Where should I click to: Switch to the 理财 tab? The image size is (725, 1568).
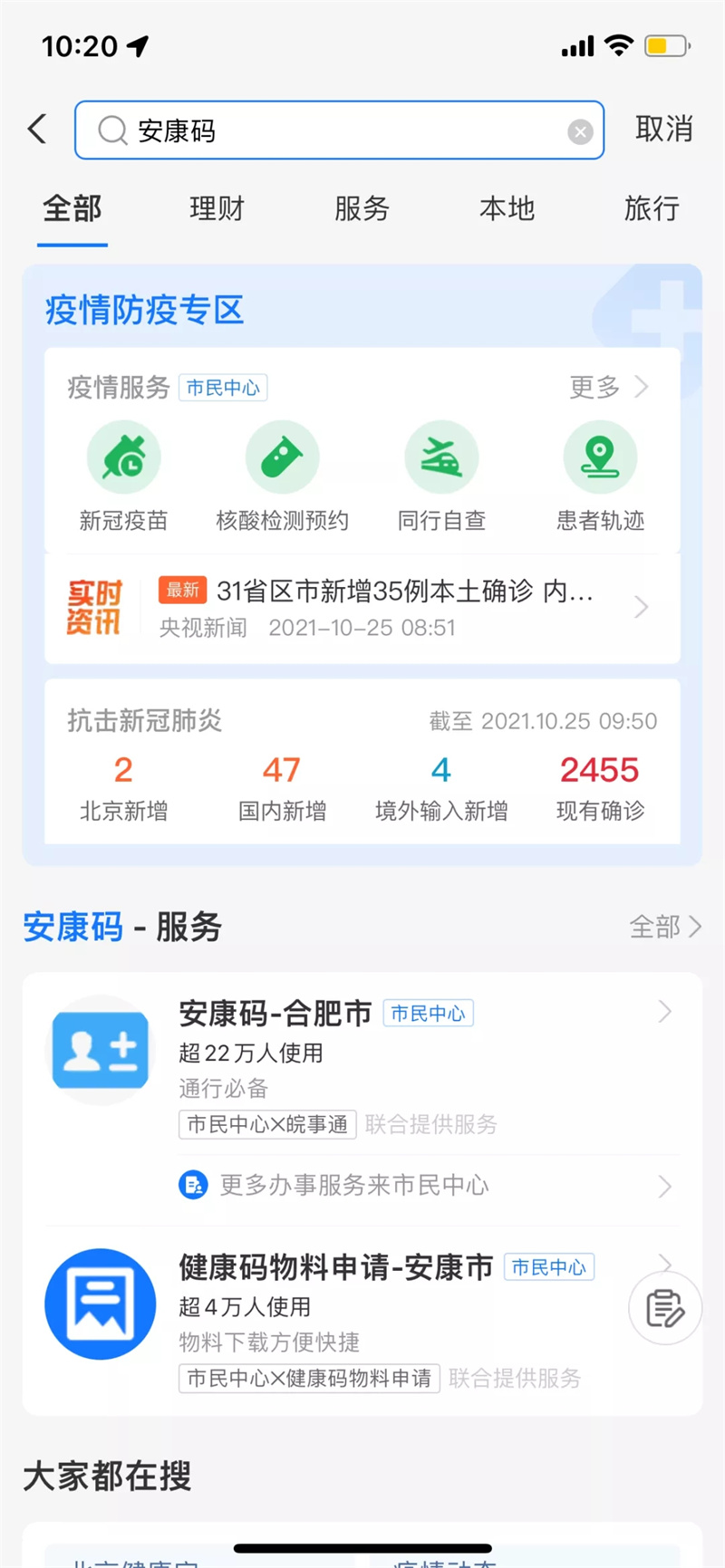[x=217, y=209]
